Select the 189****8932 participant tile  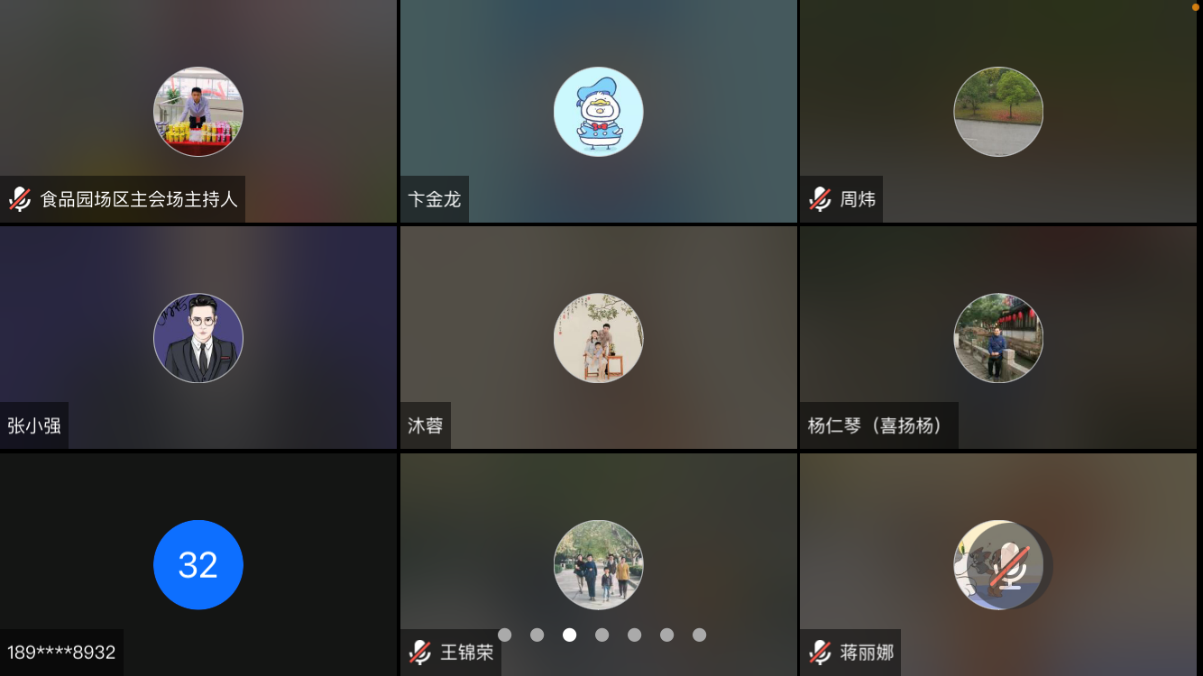pos(198,564)
